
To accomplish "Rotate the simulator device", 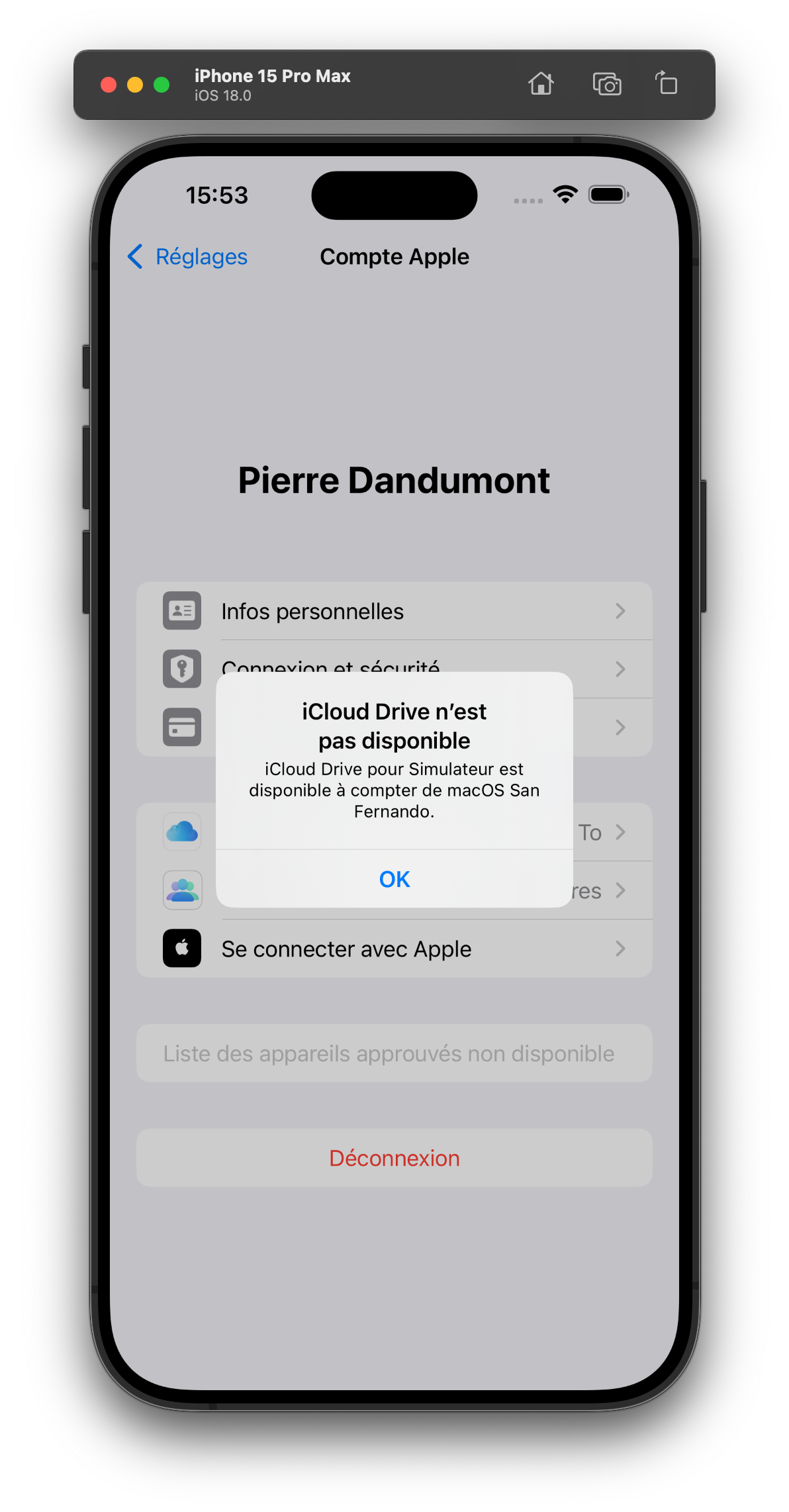I will pyautogui.click(x=667, y=84).
